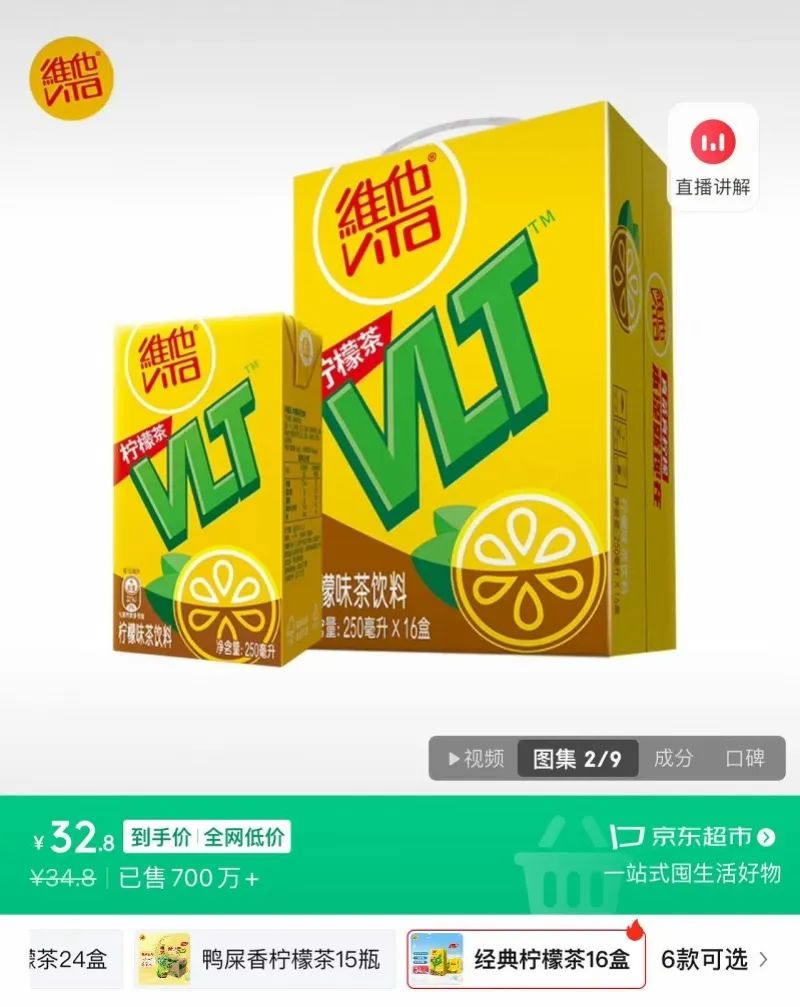The width and height of the screenshot is (800, 1007).
Task: Select the 图集 2/9 gallery tab
Action: (577, 758)
